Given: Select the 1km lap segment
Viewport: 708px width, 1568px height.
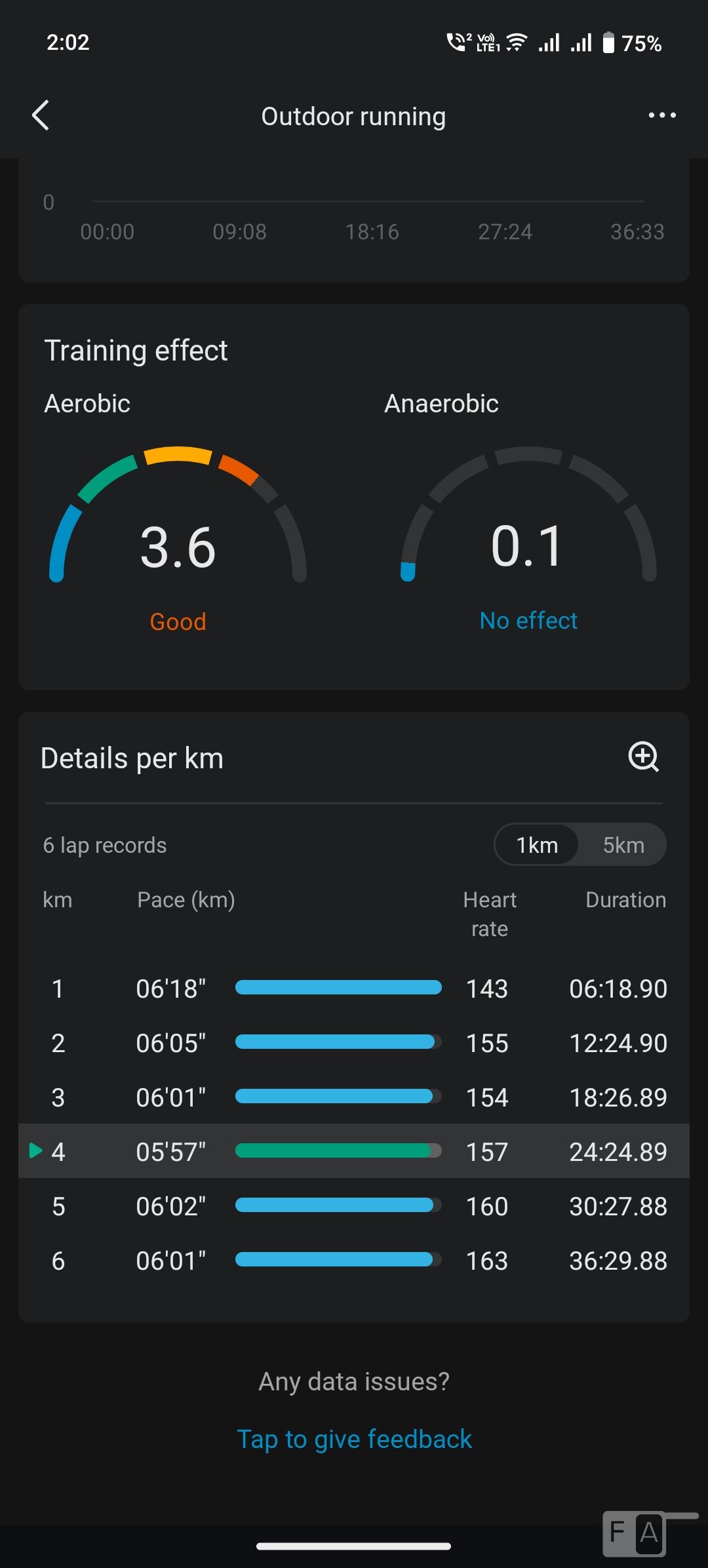Looking at the screenshot, I should (x=537, y=845).
